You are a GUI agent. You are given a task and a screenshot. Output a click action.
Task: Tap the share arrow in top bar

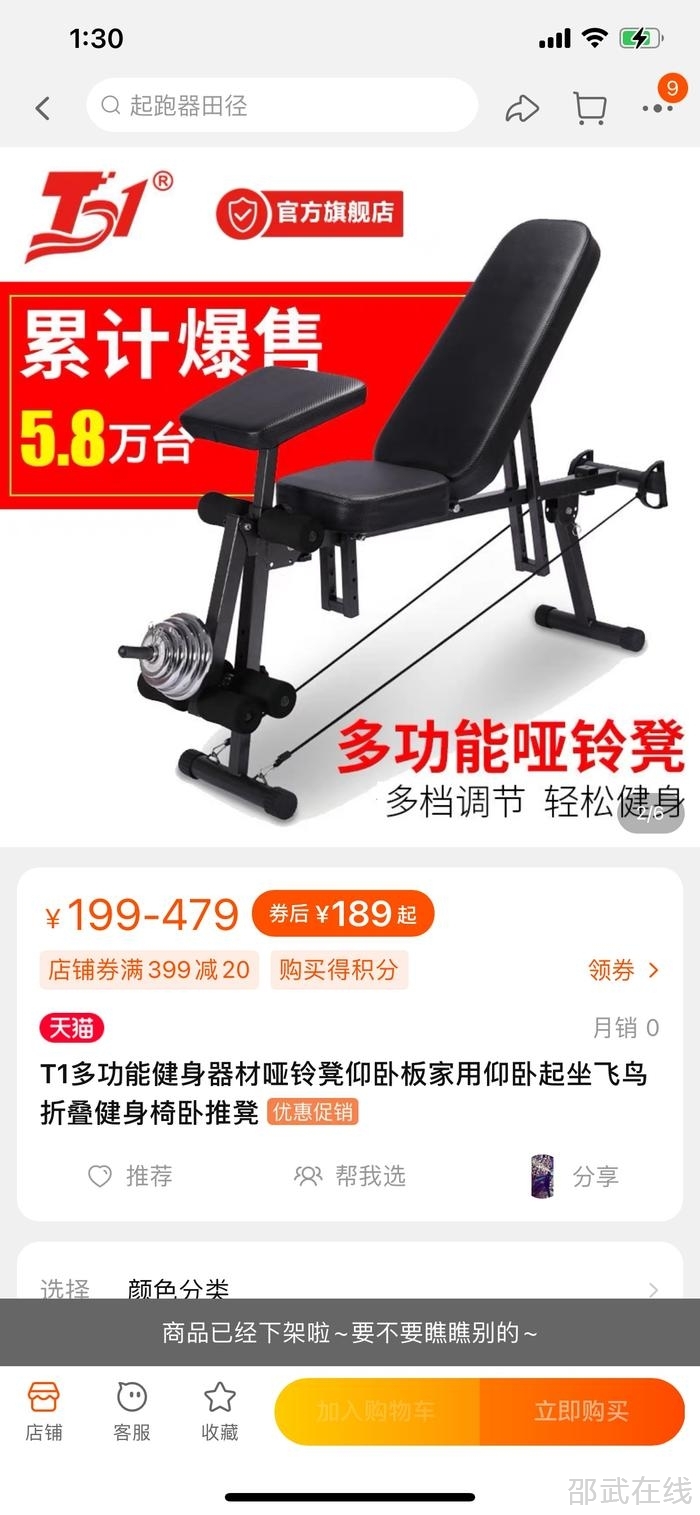pyautogui.click(x=522, y=108)
